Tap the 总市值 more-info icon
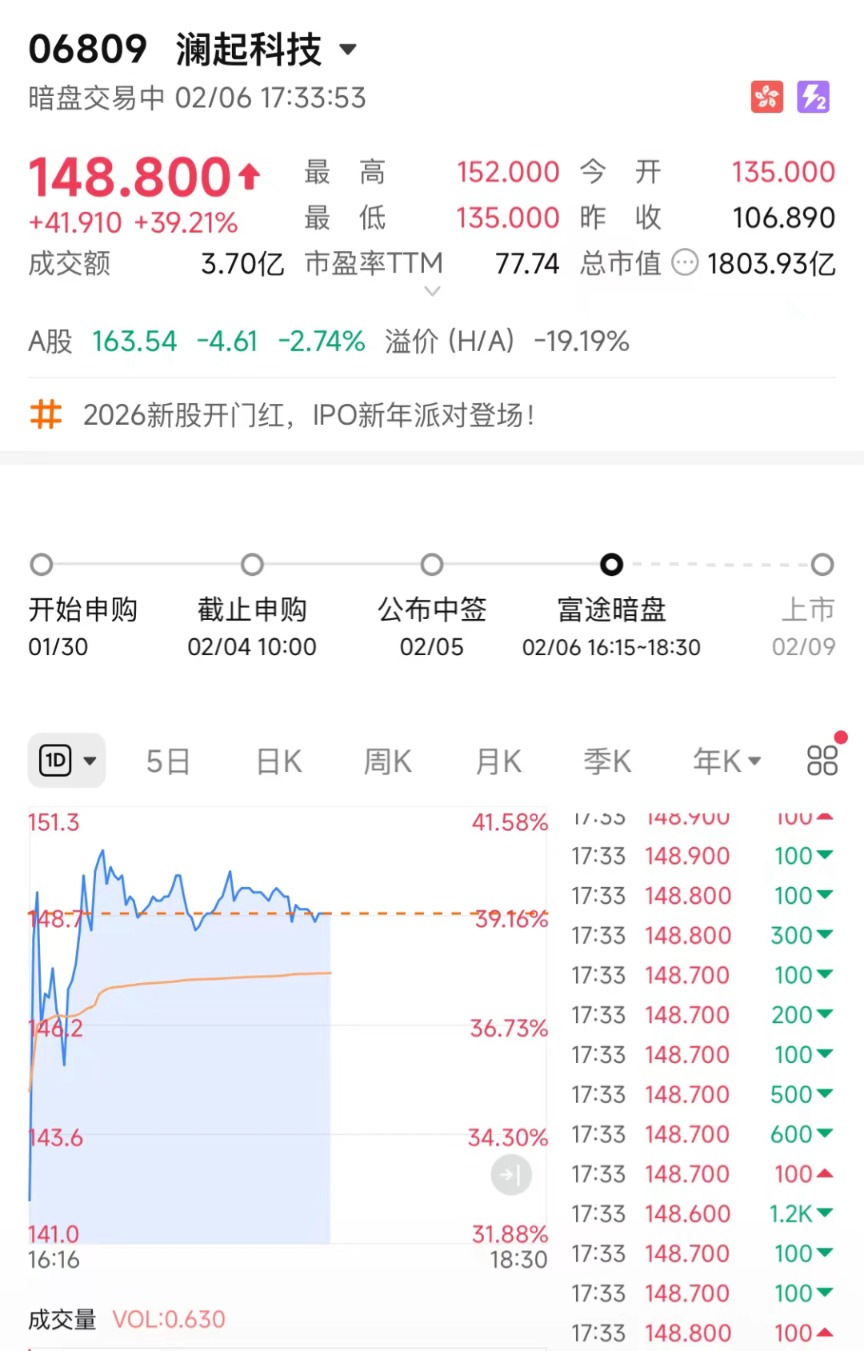Viewport: 864px width, 1351px height. (685, 263)
